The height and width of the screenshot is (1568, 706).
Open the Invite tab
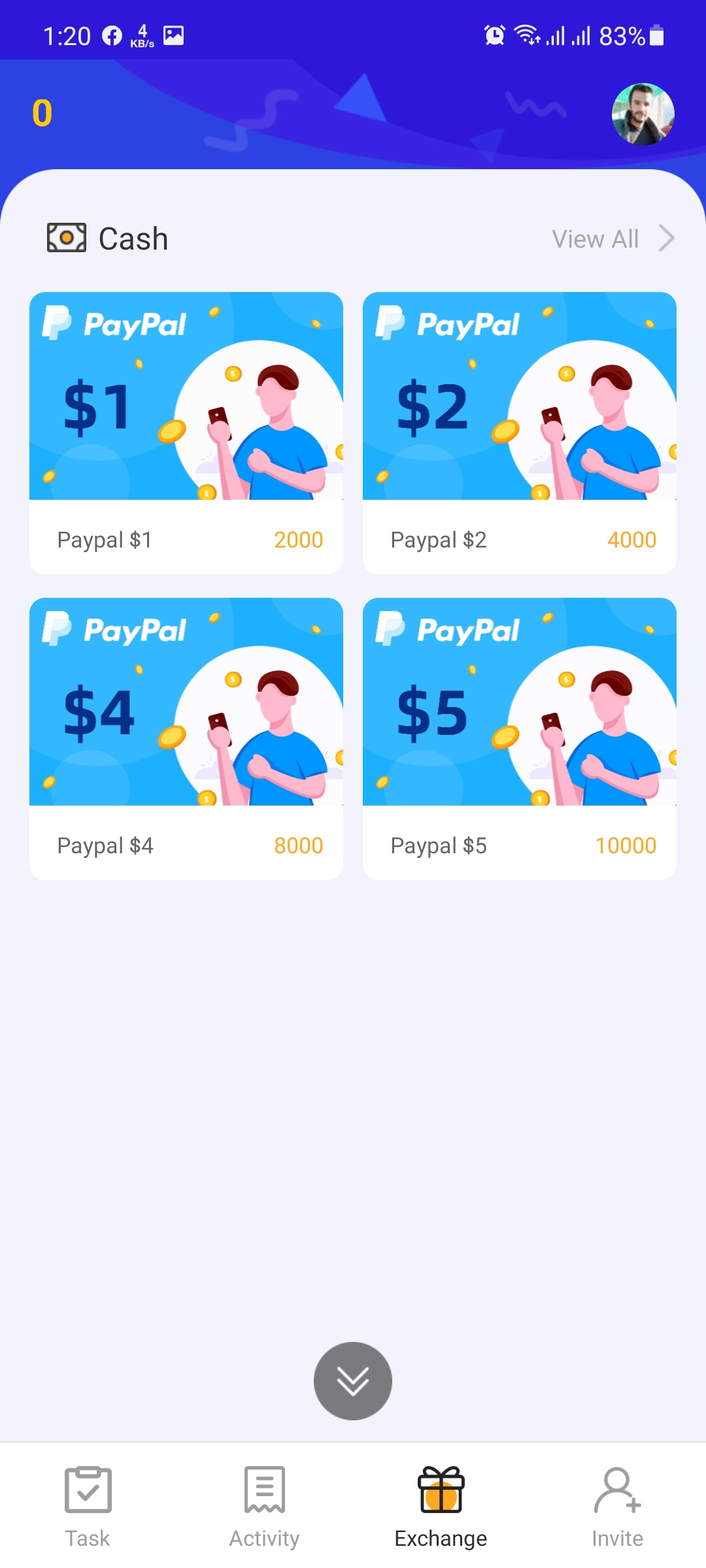click(617, 1507)
